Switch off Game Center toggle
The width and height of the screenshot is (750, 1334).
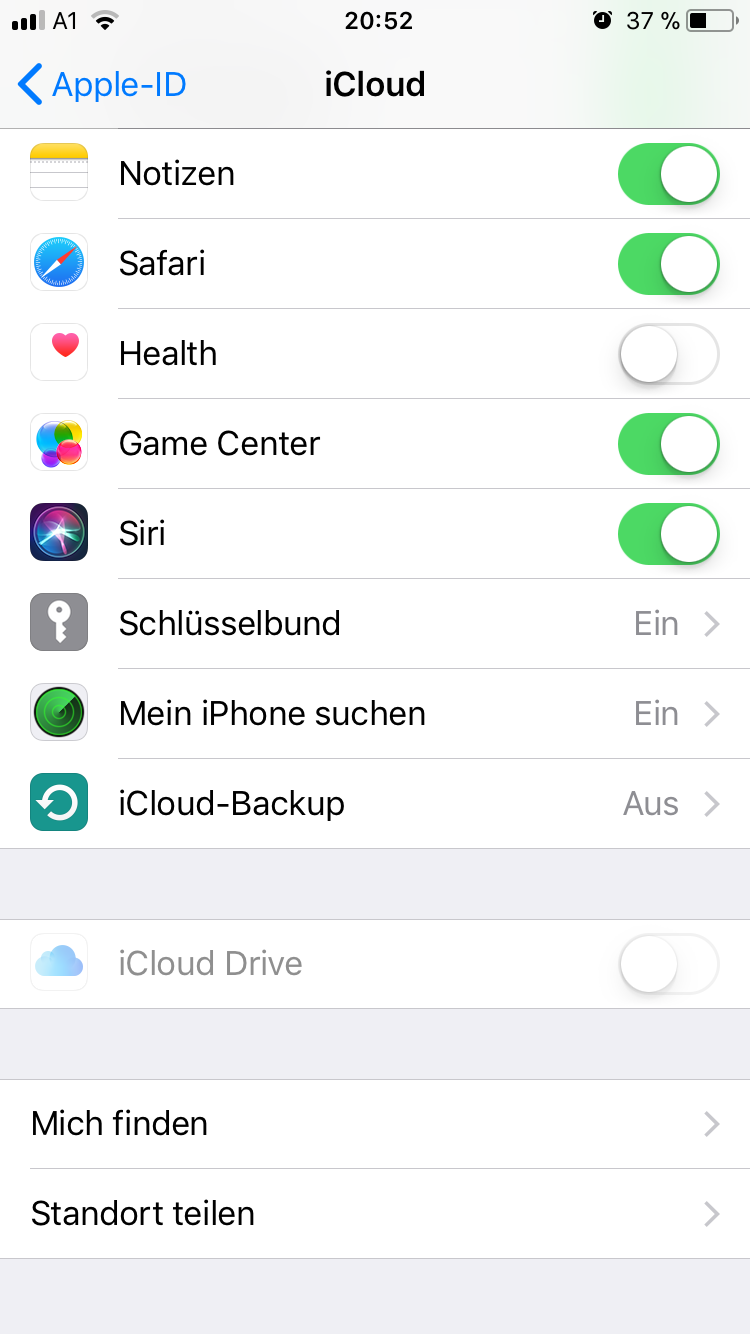[668, 444]
